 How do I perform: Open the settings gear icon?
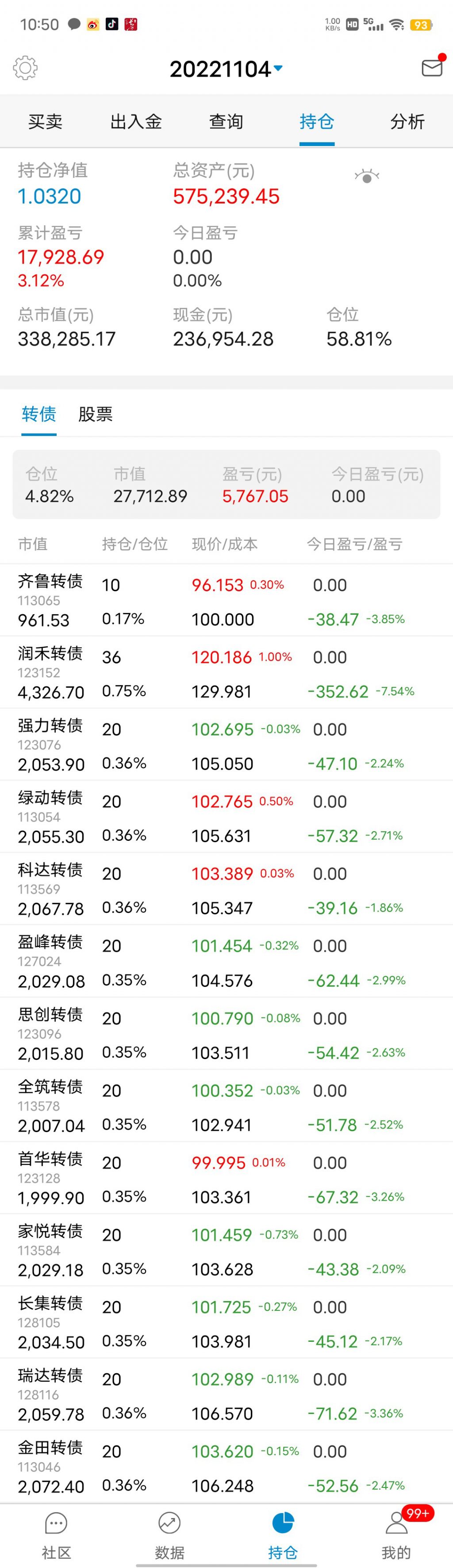tap(25, 68)
